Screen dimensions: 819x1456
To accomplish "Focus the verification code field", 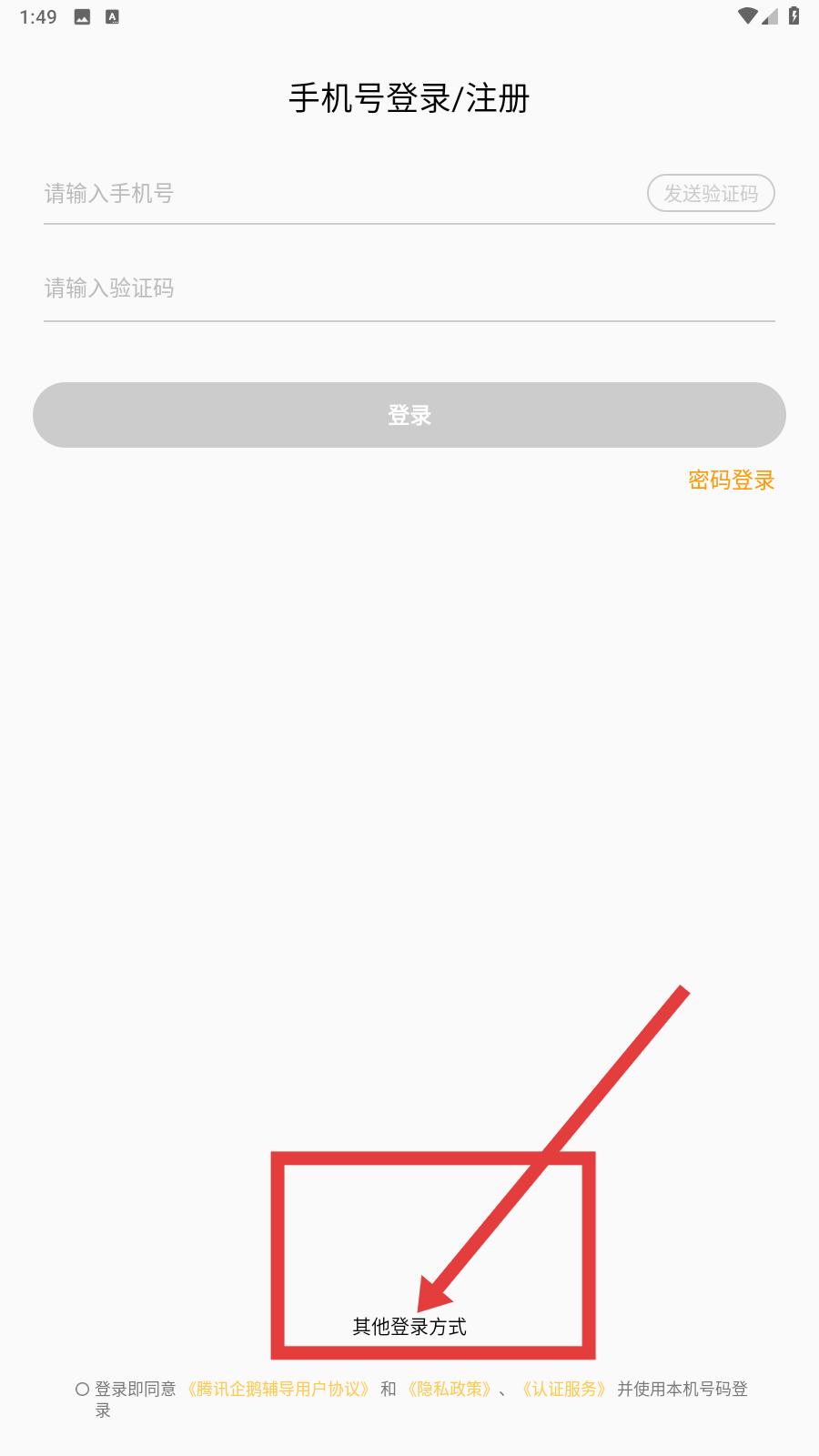I will (409, 288).
